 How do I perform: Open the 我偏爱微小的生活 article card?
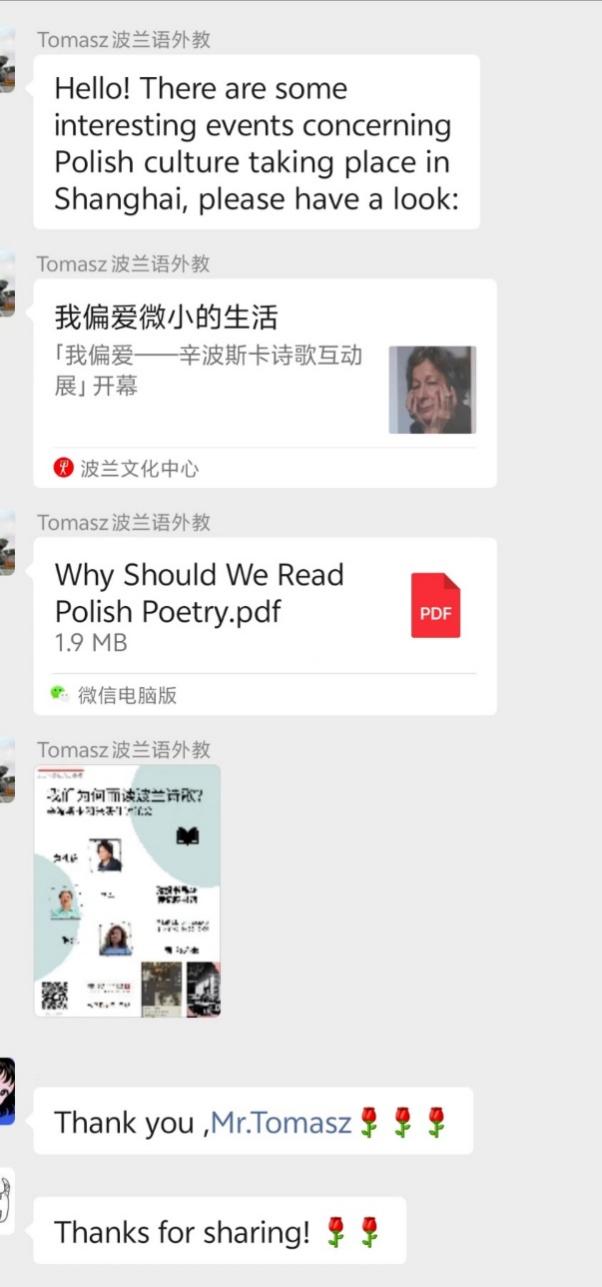click(264, 383)
